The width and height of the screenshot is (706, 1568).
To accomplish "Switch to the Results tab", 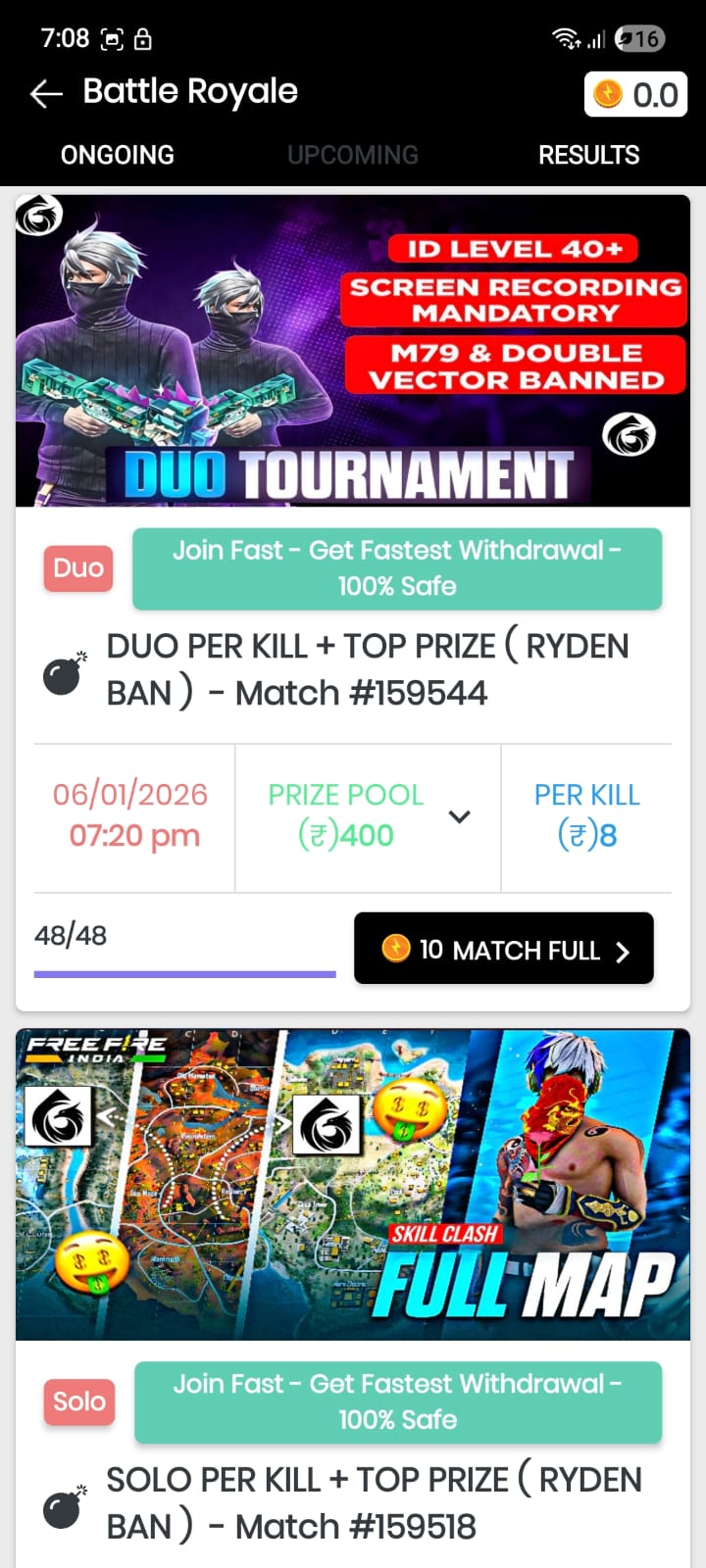I will 588,155.
